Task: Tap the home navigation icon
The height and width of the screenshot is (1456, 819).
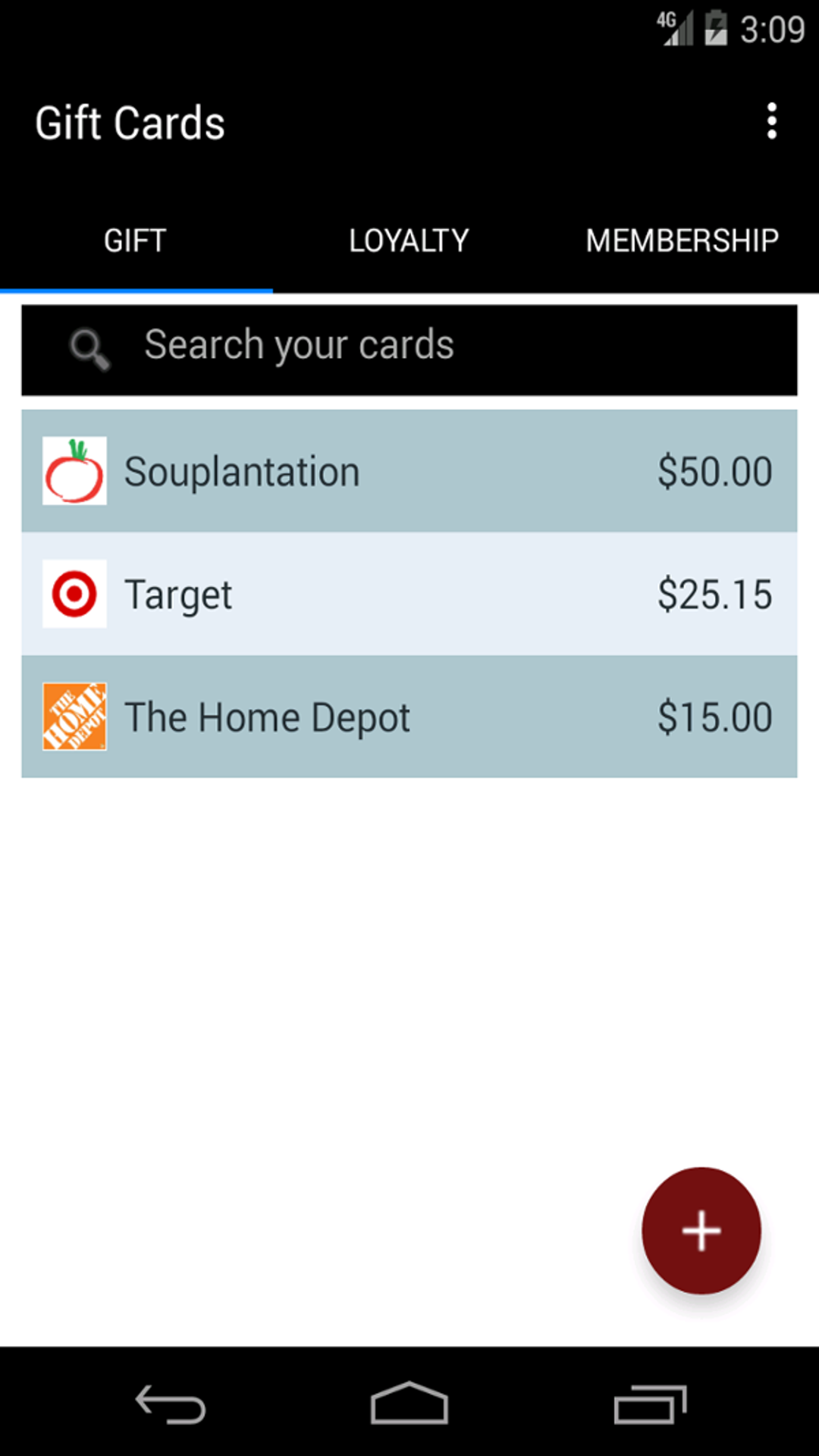Action: 409,1403
